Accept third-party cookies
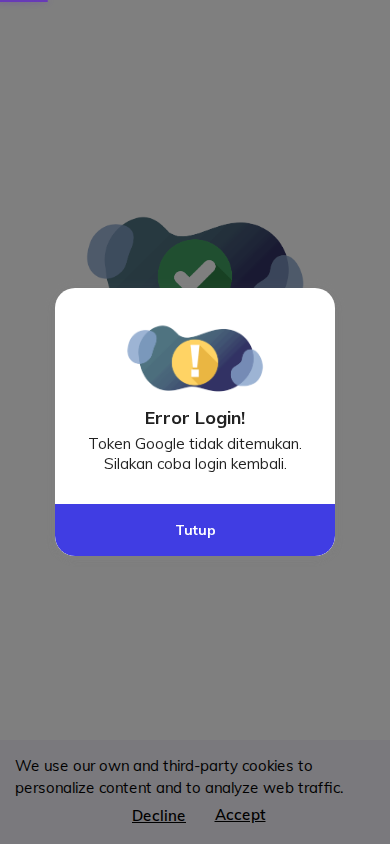Viewport: 390px width, 844px height. tap(240, 815)
